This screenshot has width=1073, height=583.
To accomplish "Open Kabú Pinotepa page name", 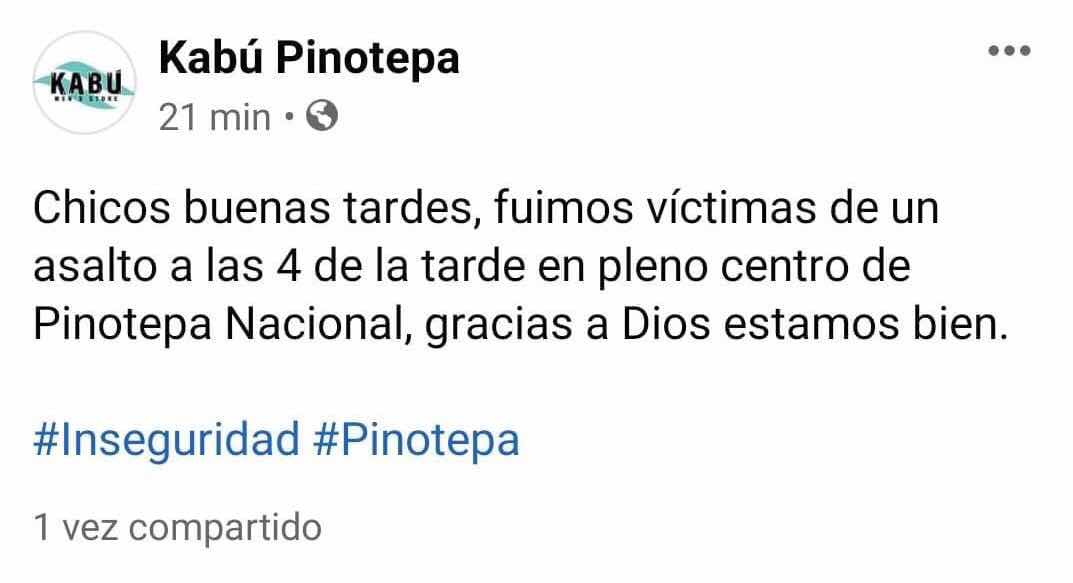I will tap(309, 57).
